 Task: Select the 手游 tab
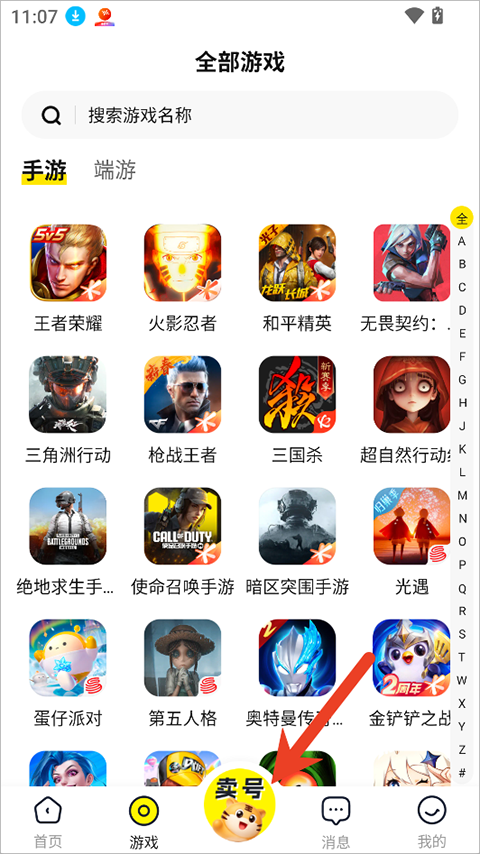(44, 170)
